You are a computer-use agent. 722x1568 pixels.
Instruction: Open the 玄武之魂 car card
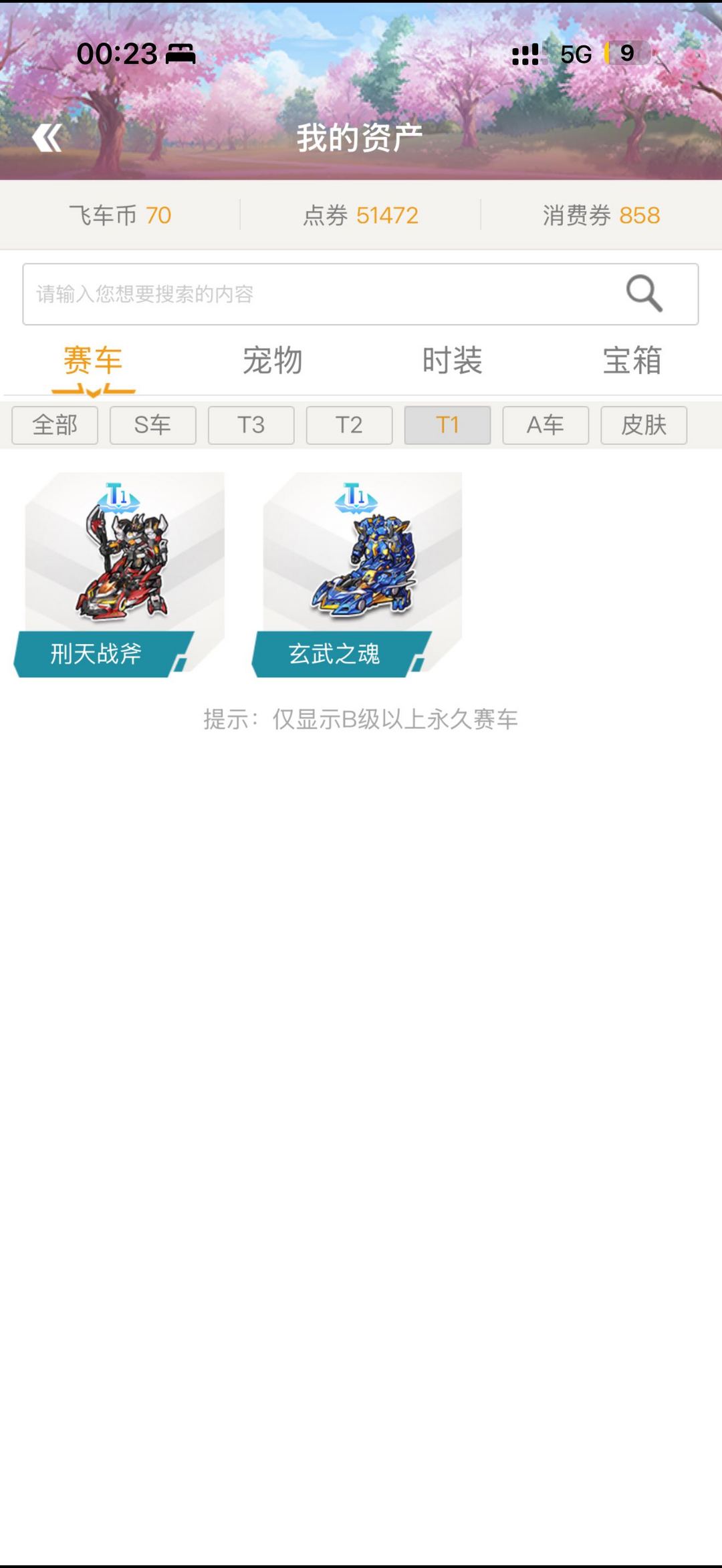[358, 575]
